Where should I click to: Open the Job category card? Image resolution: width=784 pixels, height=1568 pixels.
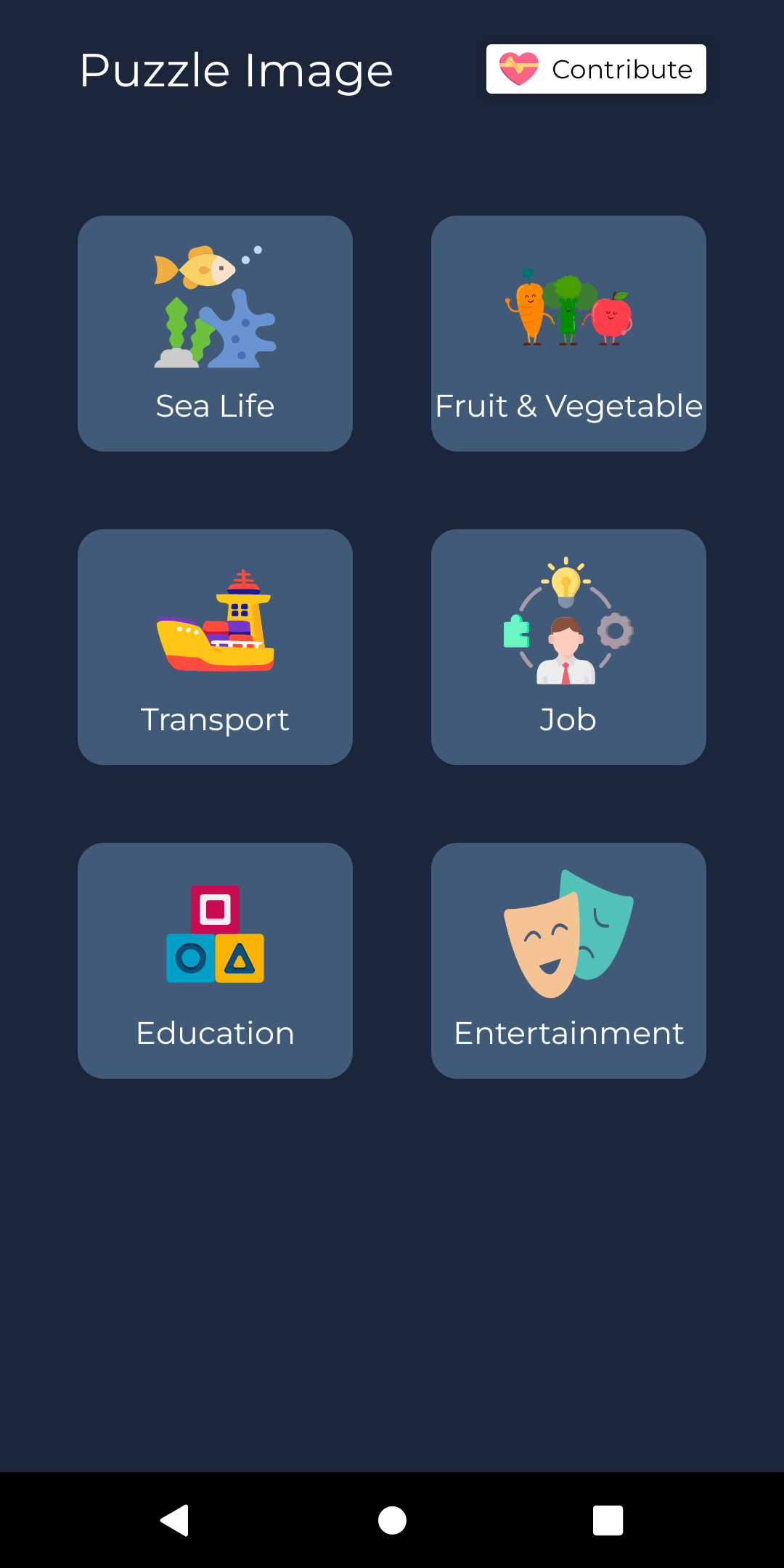[x=568, y=647]
